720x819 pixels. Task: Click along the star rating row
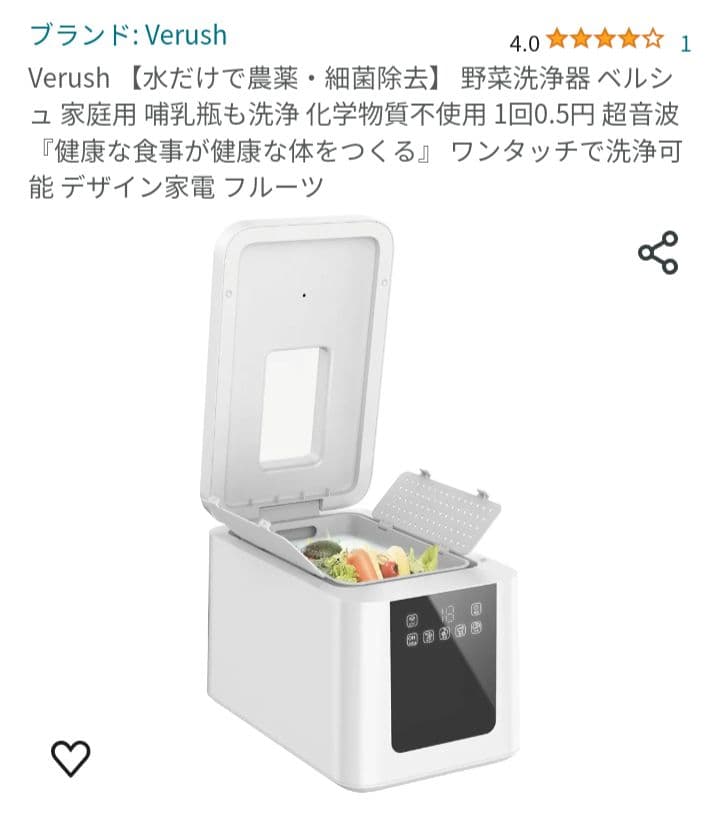605,37
